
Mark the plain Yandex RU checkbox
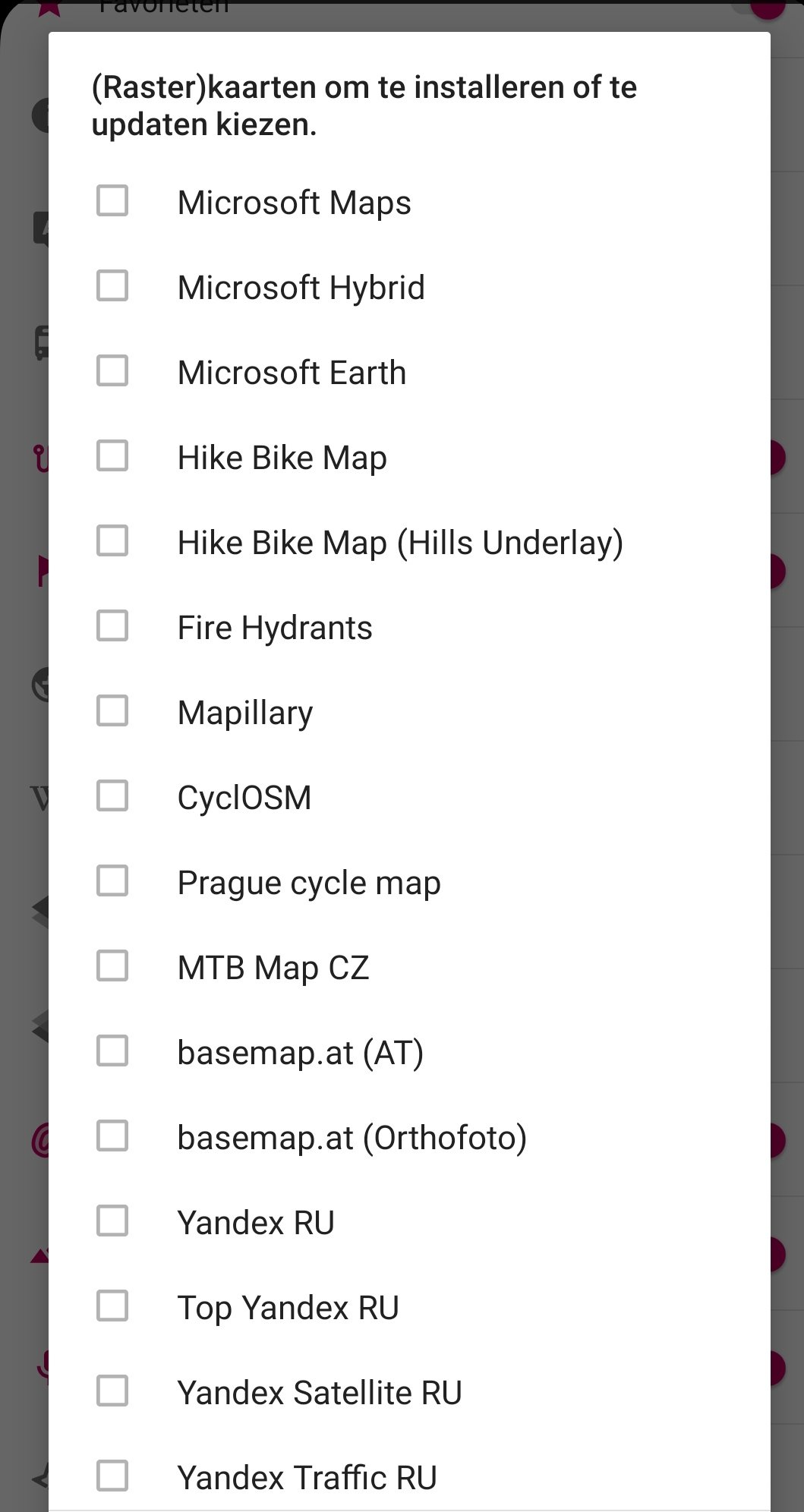point(112,1222)
